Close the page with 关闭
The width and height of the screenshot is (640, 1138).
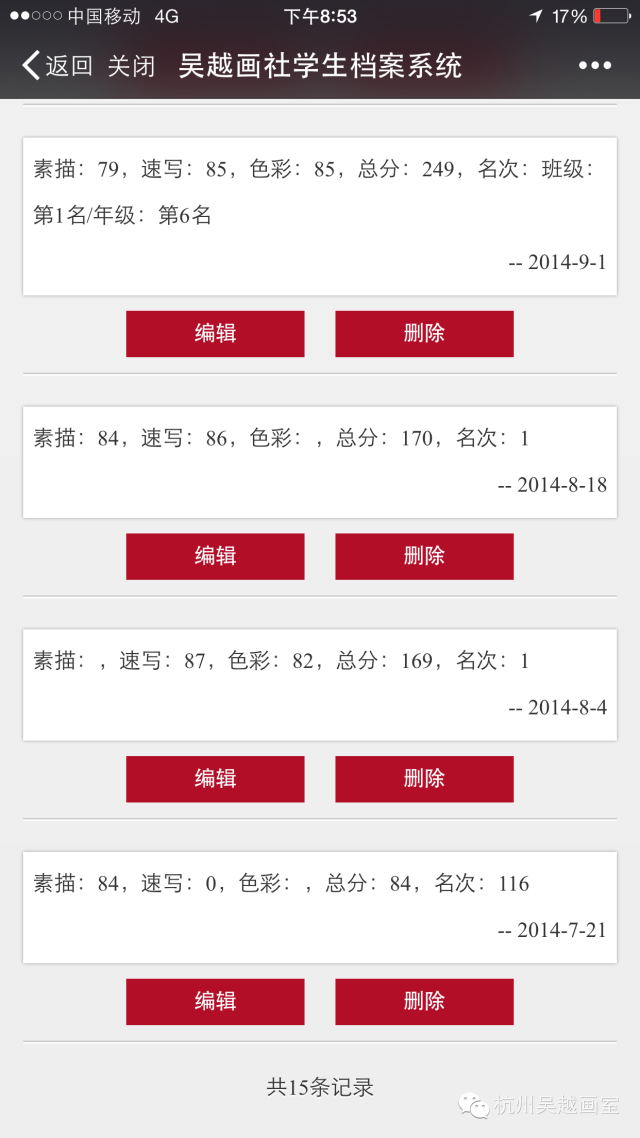click(131, 65)
